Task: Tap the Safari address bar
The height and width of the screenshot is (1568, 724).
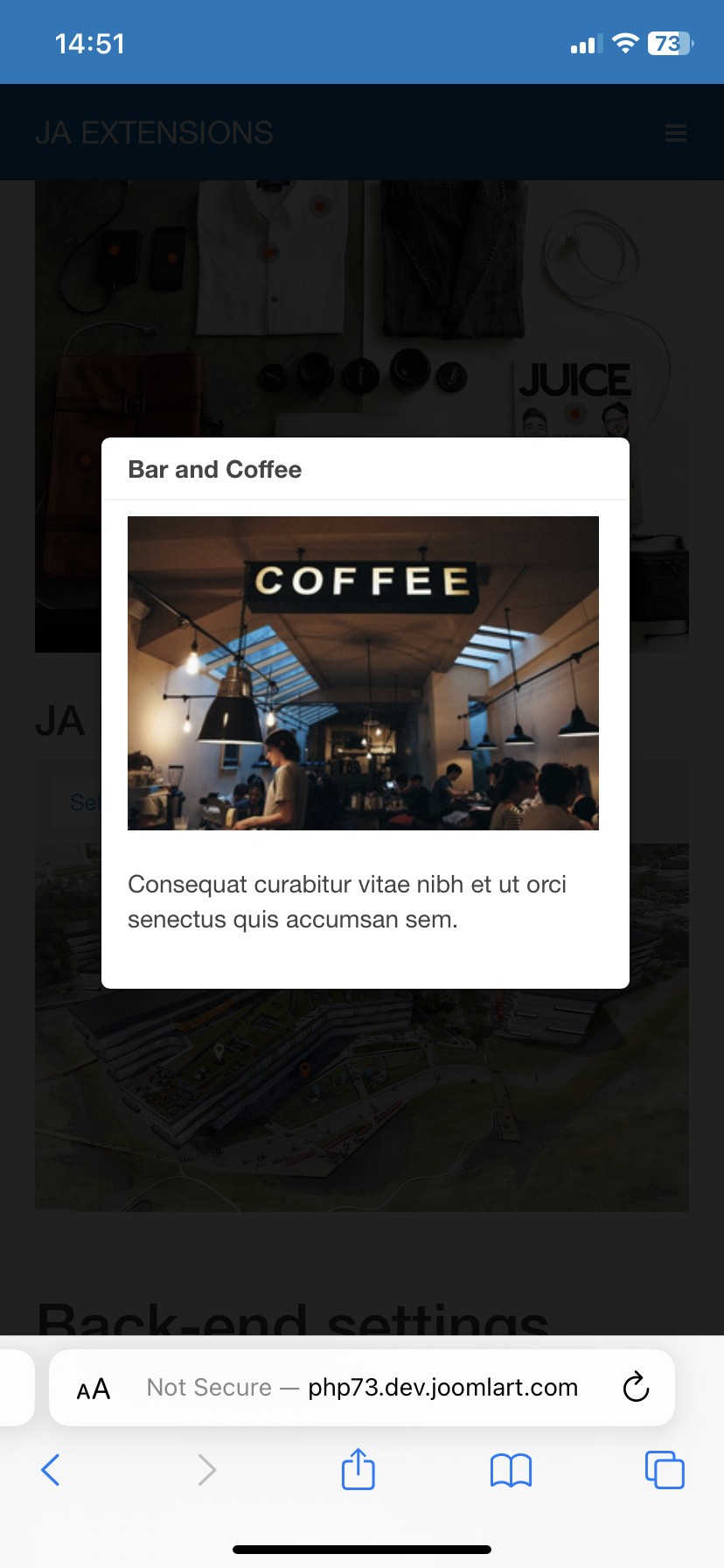Action: click(x=362, y=1388)
